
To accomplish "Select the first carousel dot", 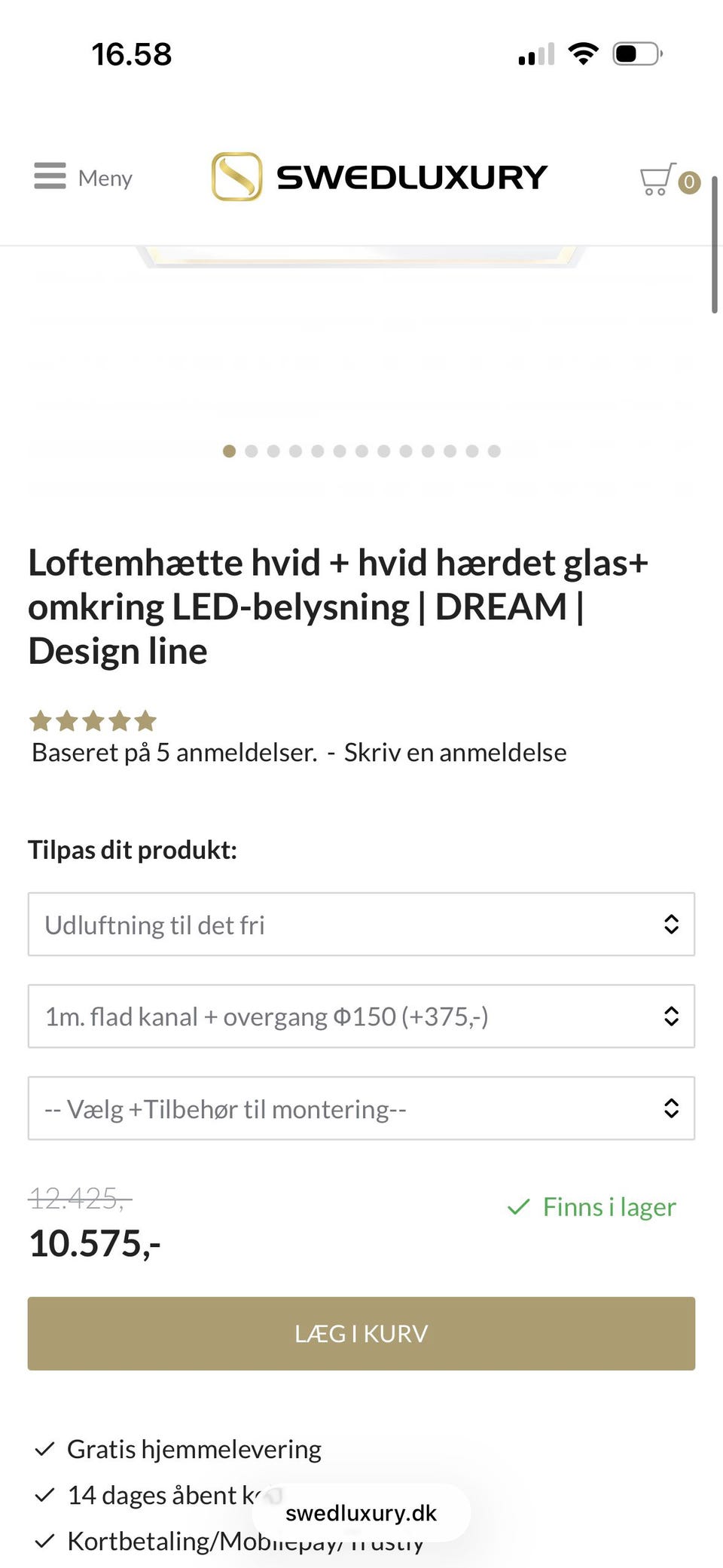I will click(230, 451).
